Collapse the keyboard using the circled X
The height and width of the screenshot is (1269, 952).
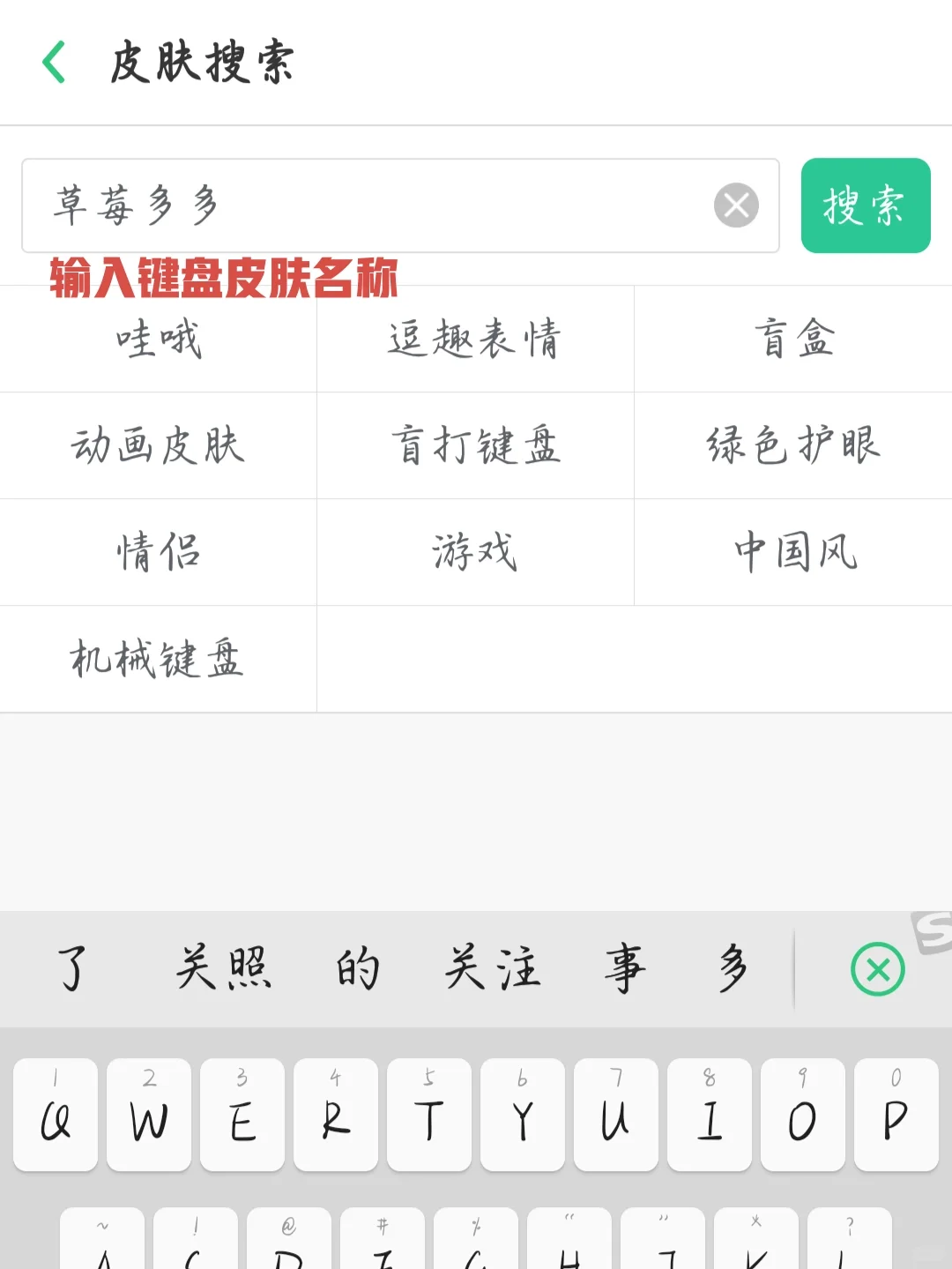(877, 968)
